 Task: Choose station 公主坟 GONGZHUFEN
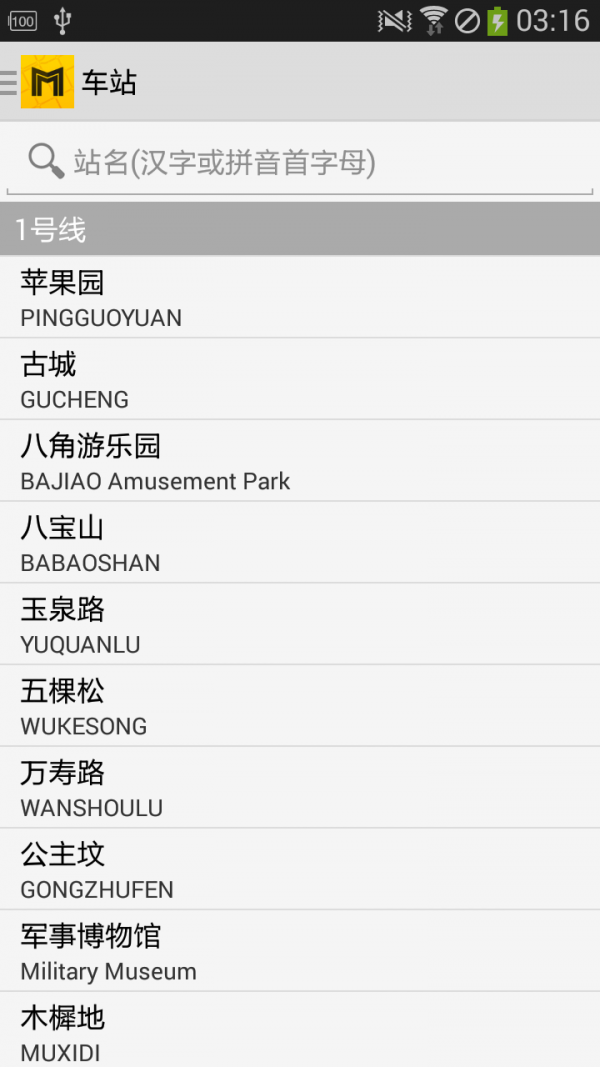300,870
